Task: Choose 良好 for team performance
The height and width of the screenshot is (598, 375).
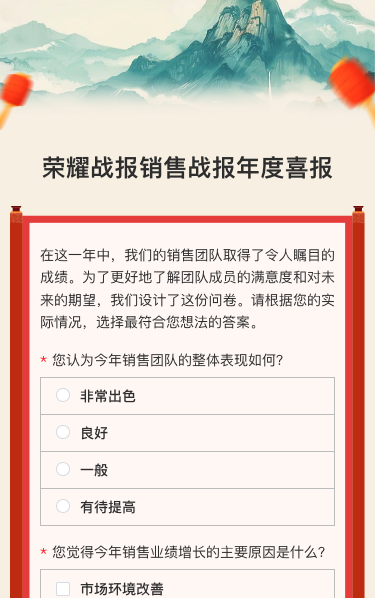Action: [187, 433]
